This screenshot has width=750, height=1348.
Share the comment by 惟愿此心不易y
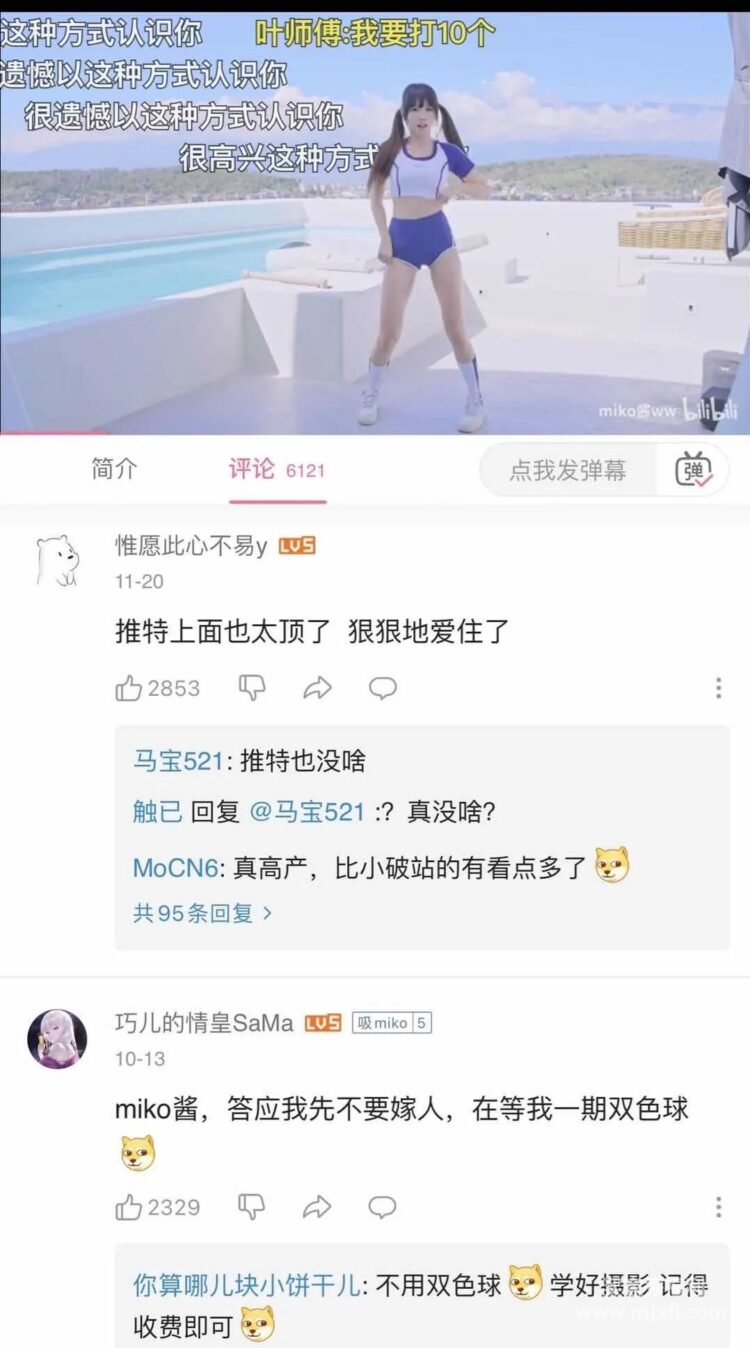click(318, 688)
